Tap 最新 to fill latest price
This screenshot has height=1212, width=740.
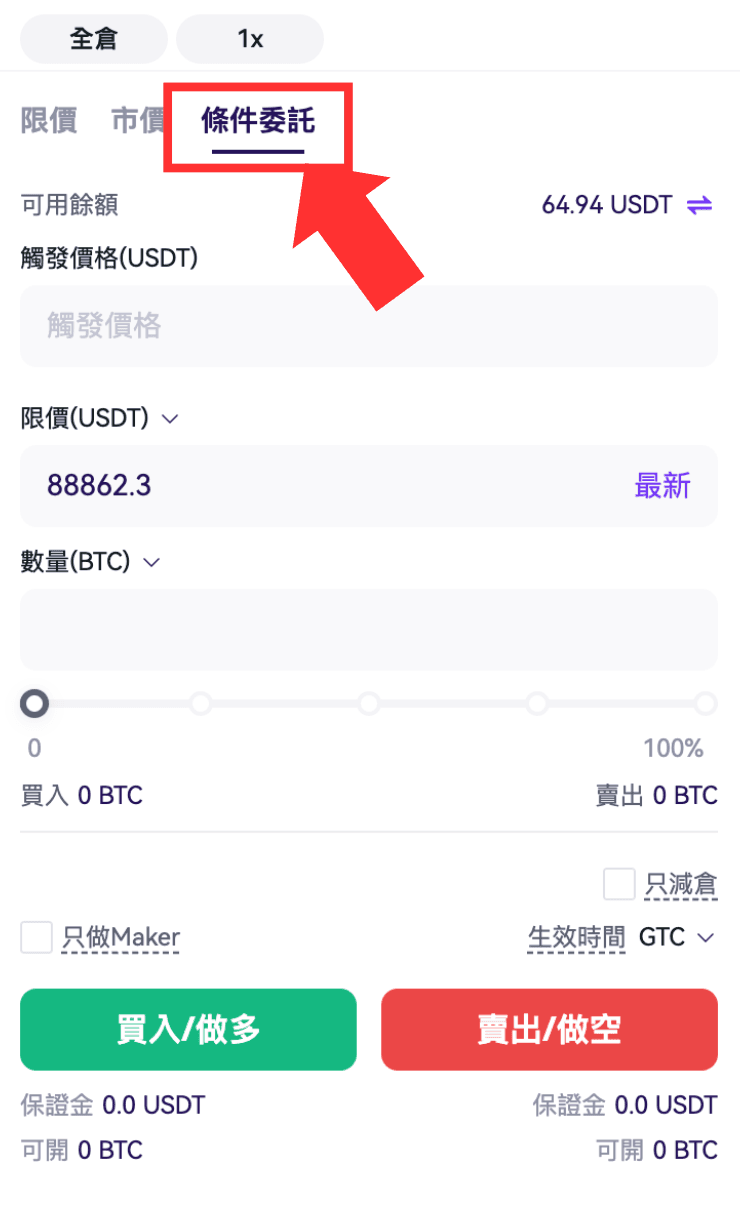tap(662, 486)
